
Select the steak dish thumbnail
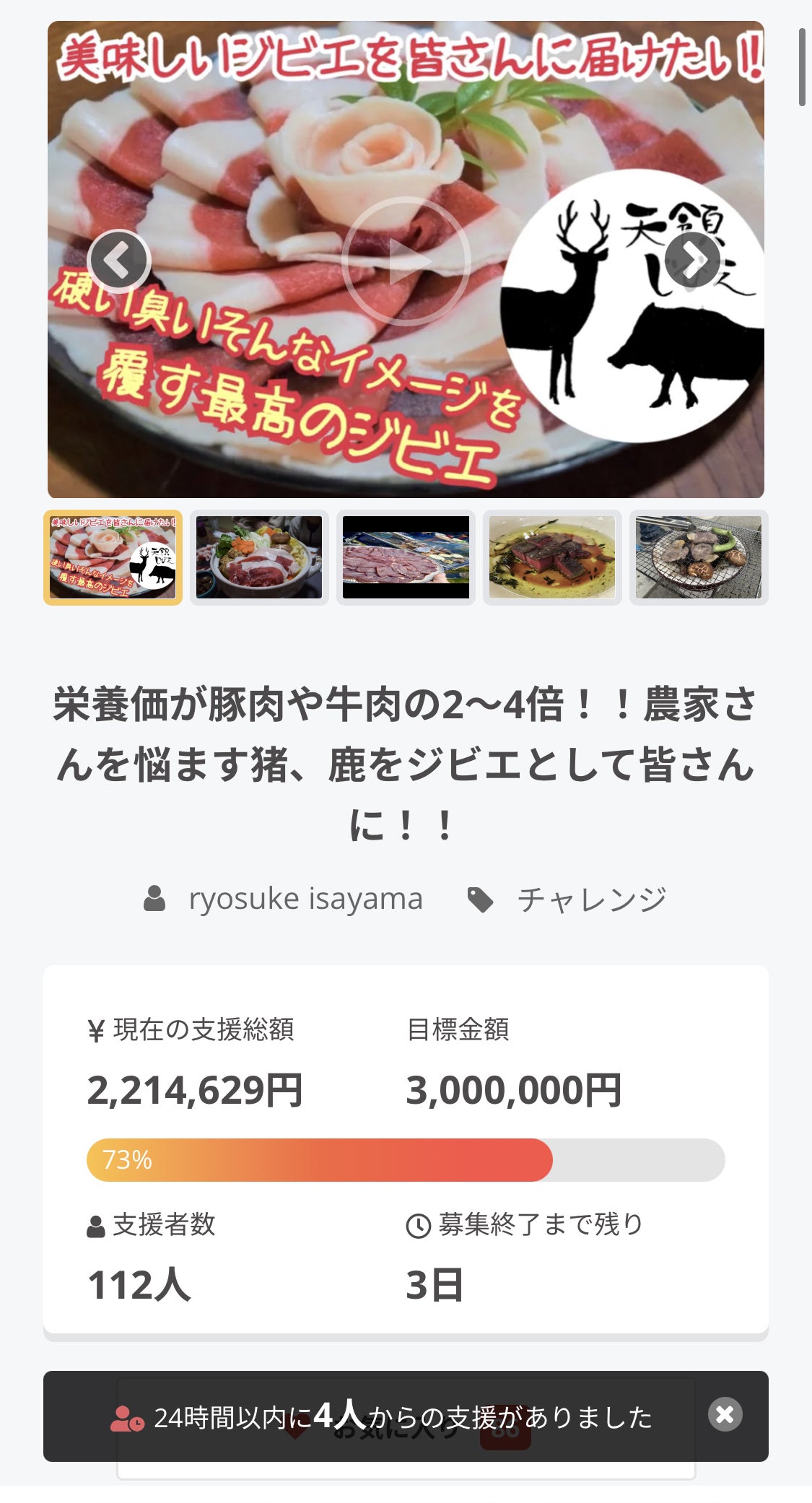tap(552, 557)
